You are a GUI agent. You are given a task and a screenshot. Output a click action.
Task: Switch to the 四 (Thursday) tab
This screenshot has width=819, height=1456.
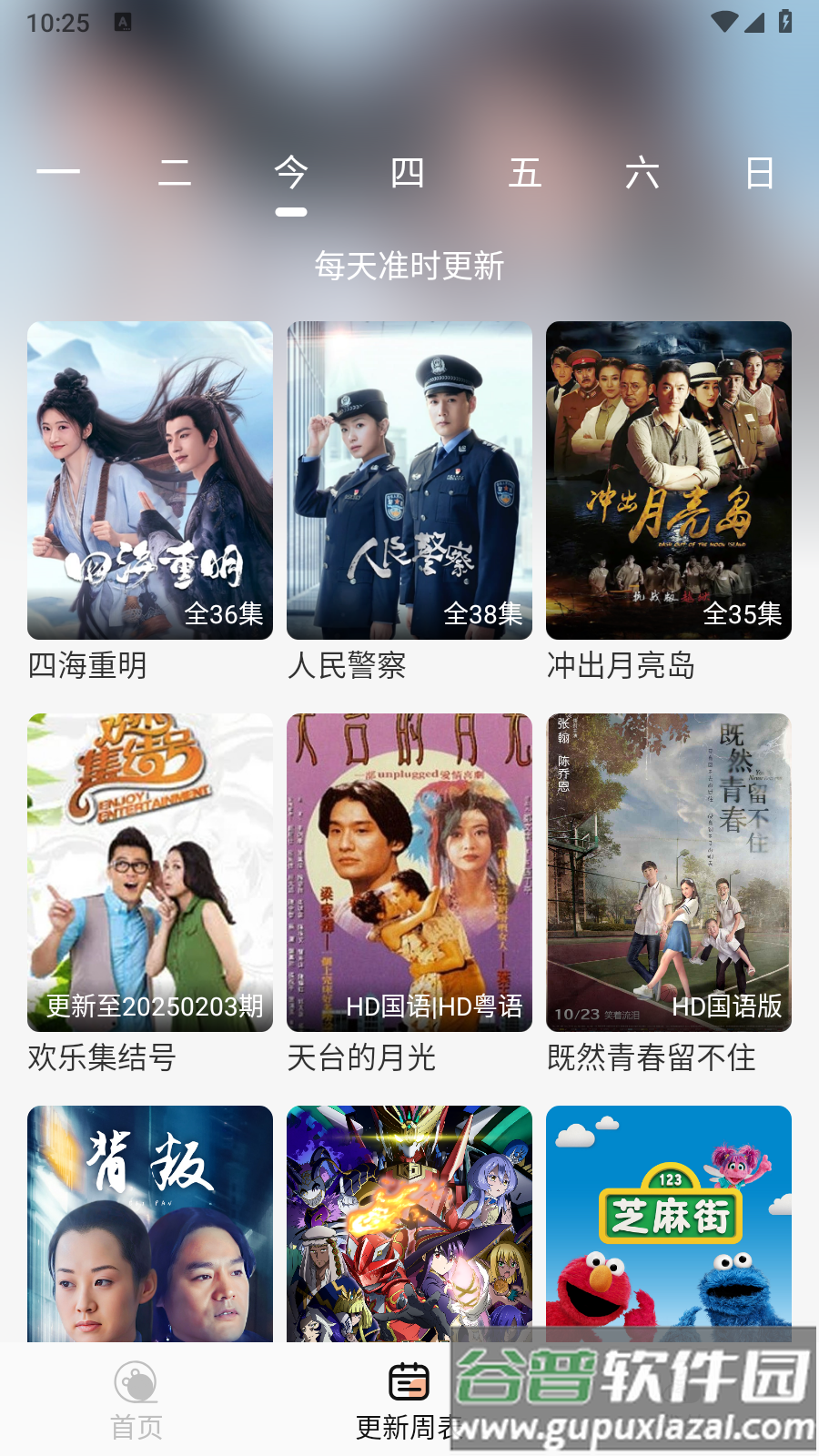(x=408, y=172)
